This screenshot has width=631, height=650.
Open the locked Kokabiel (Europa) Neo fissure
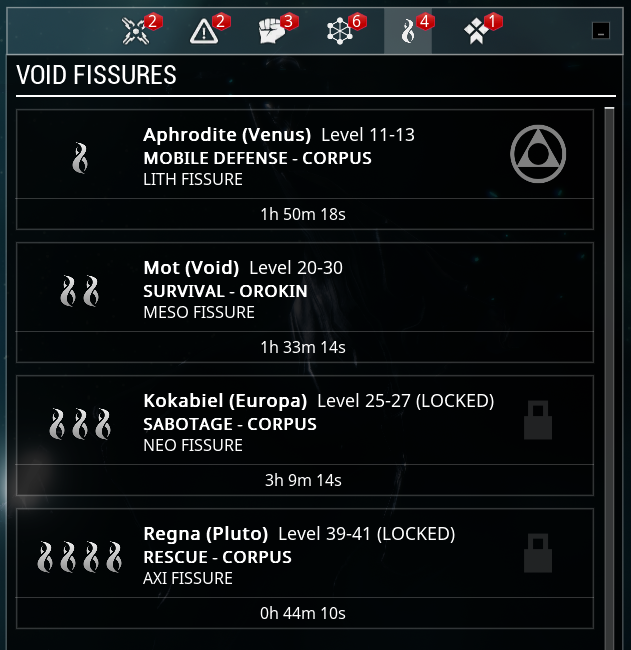coord(304,423)
